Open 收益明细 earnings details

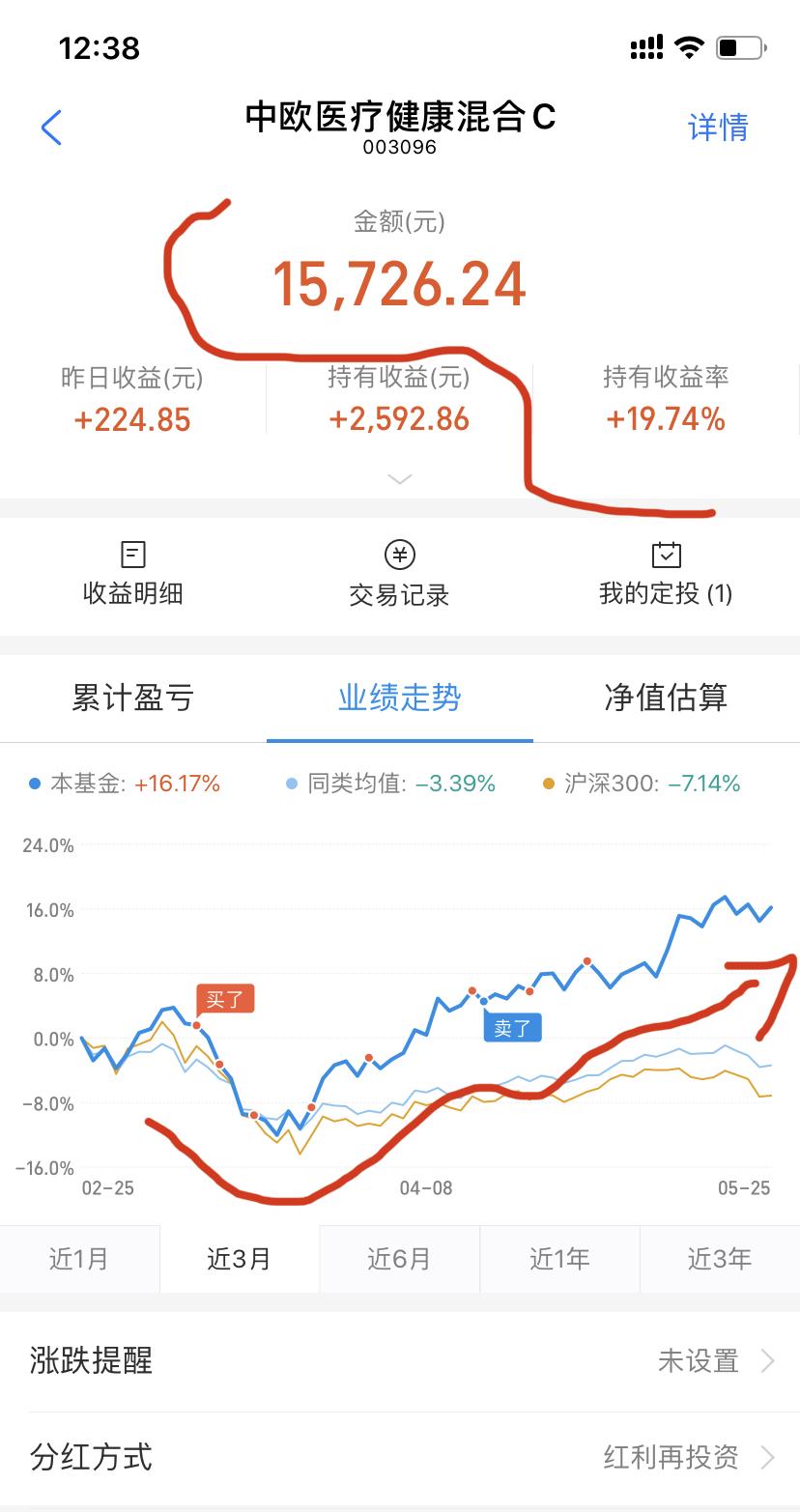(x=133, y=574)
